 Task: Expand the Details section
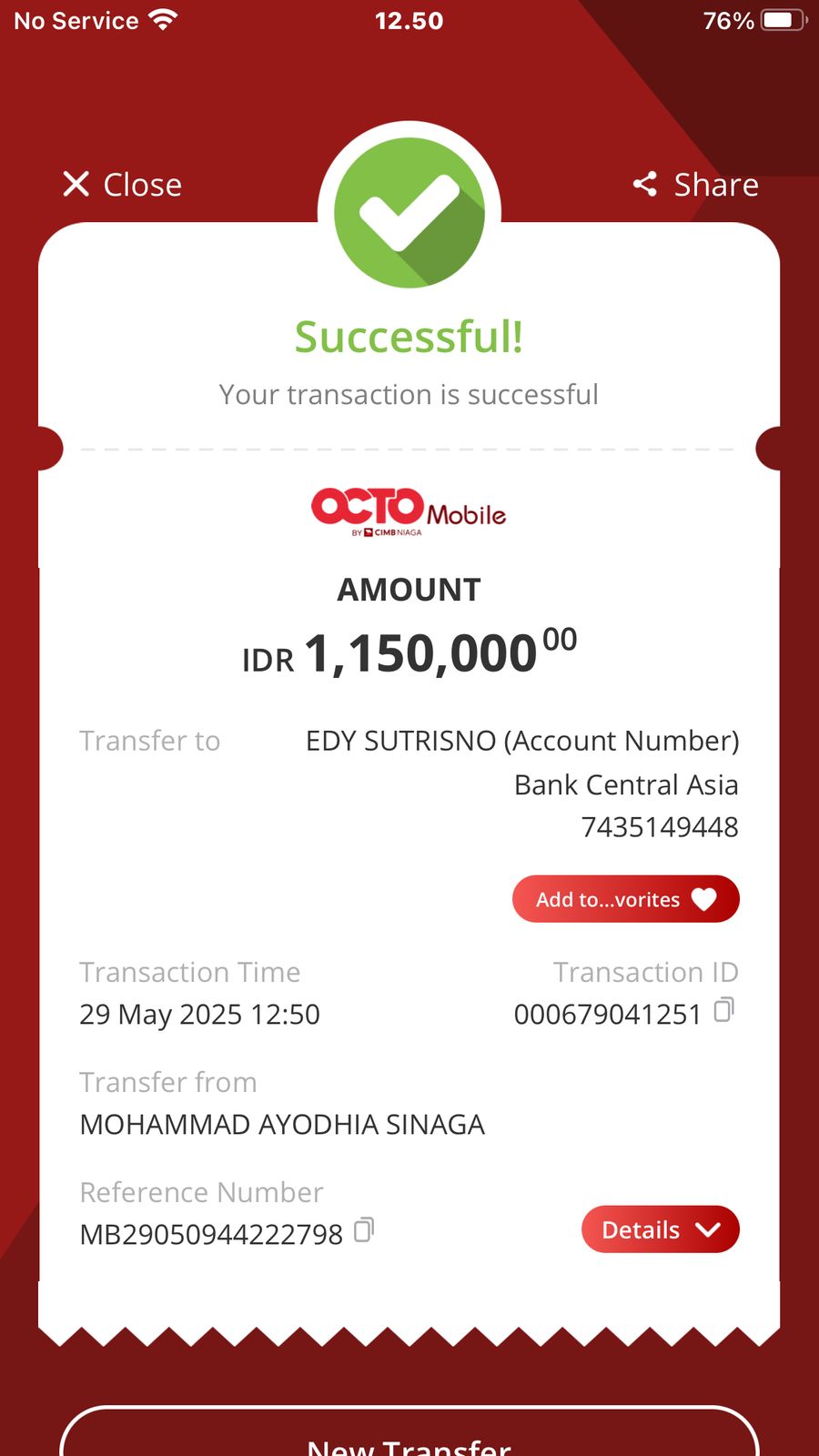point(660,1229)
